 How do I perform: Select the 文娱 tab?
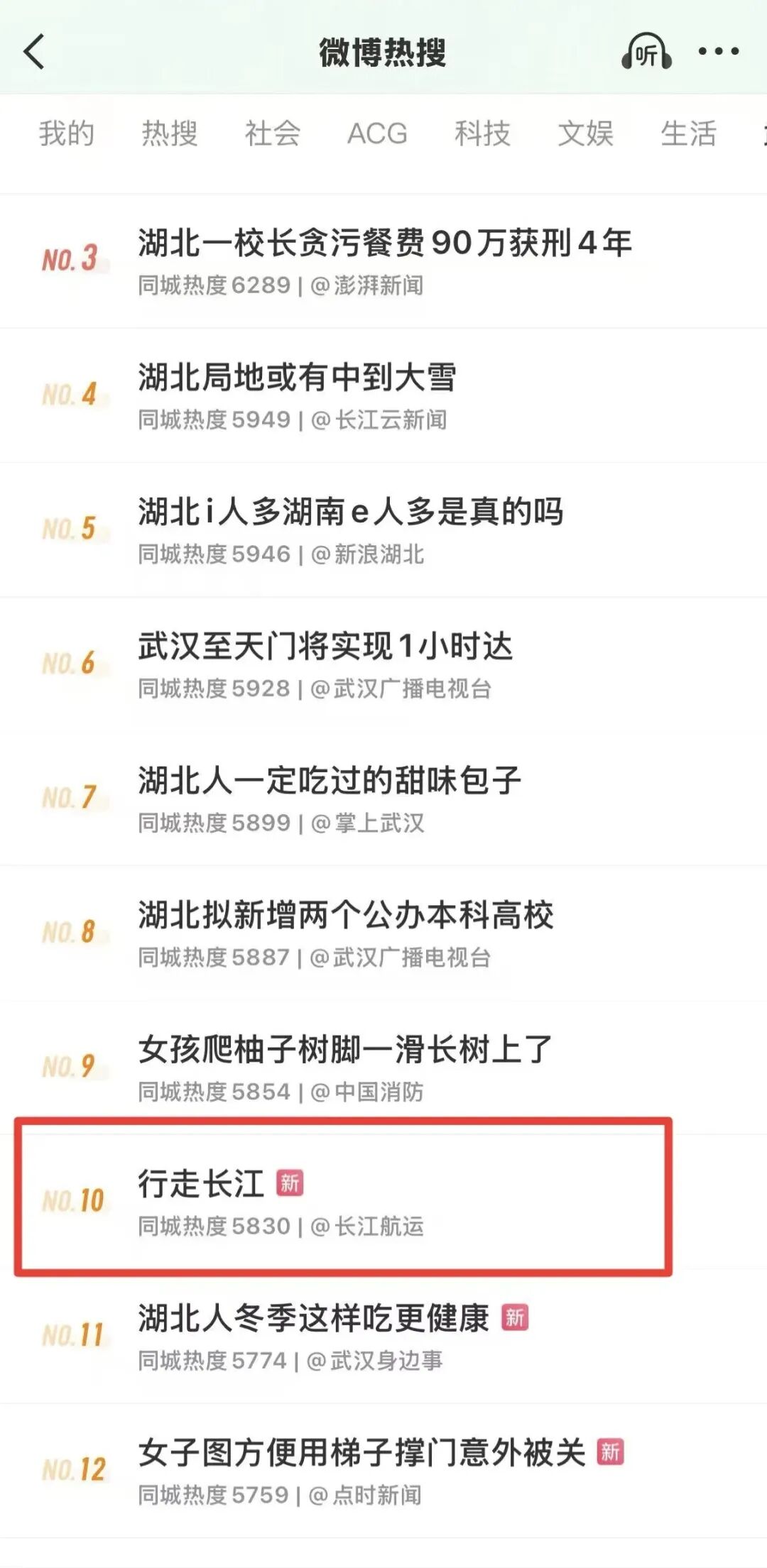click(585, 133)
